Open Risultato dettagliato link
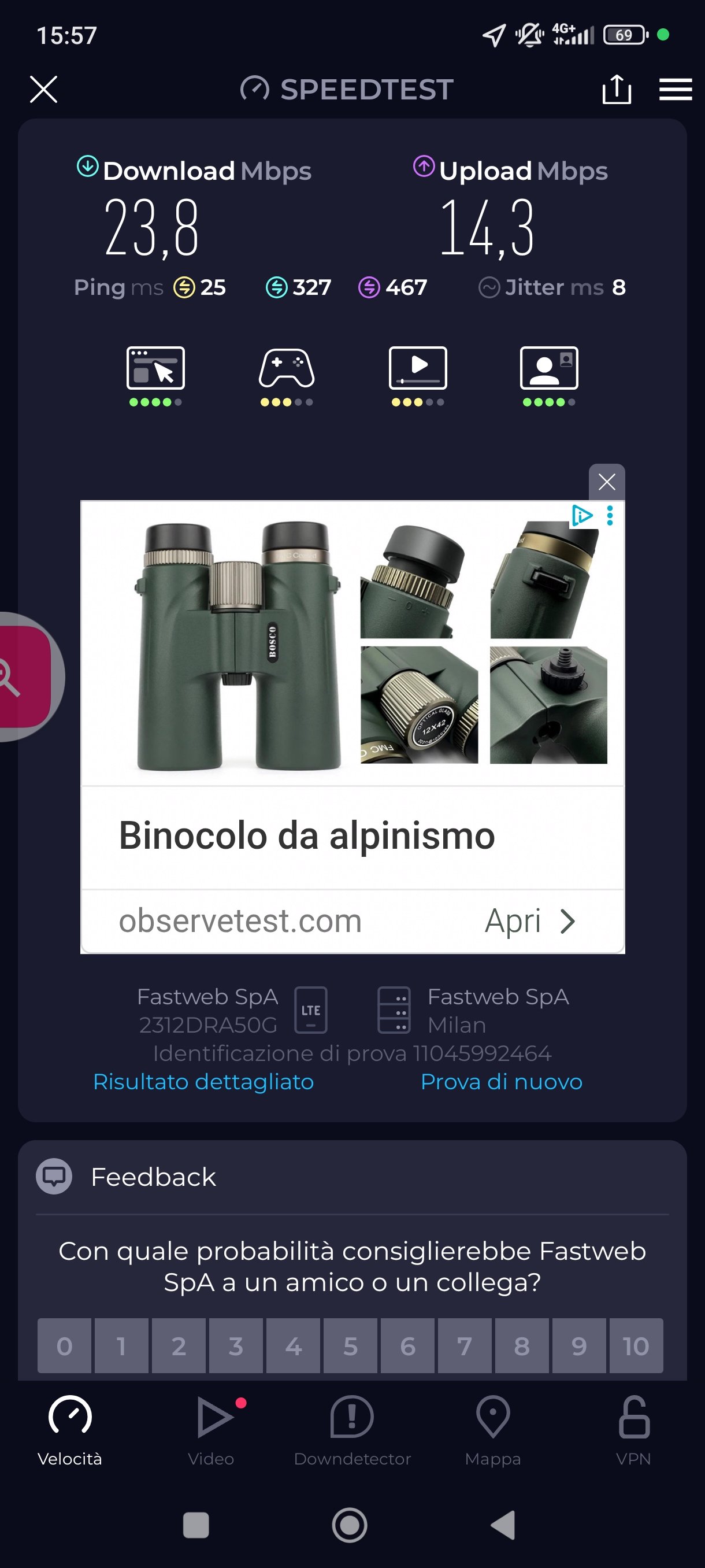The image size is (705, 1568). (x=203, y=1082)
